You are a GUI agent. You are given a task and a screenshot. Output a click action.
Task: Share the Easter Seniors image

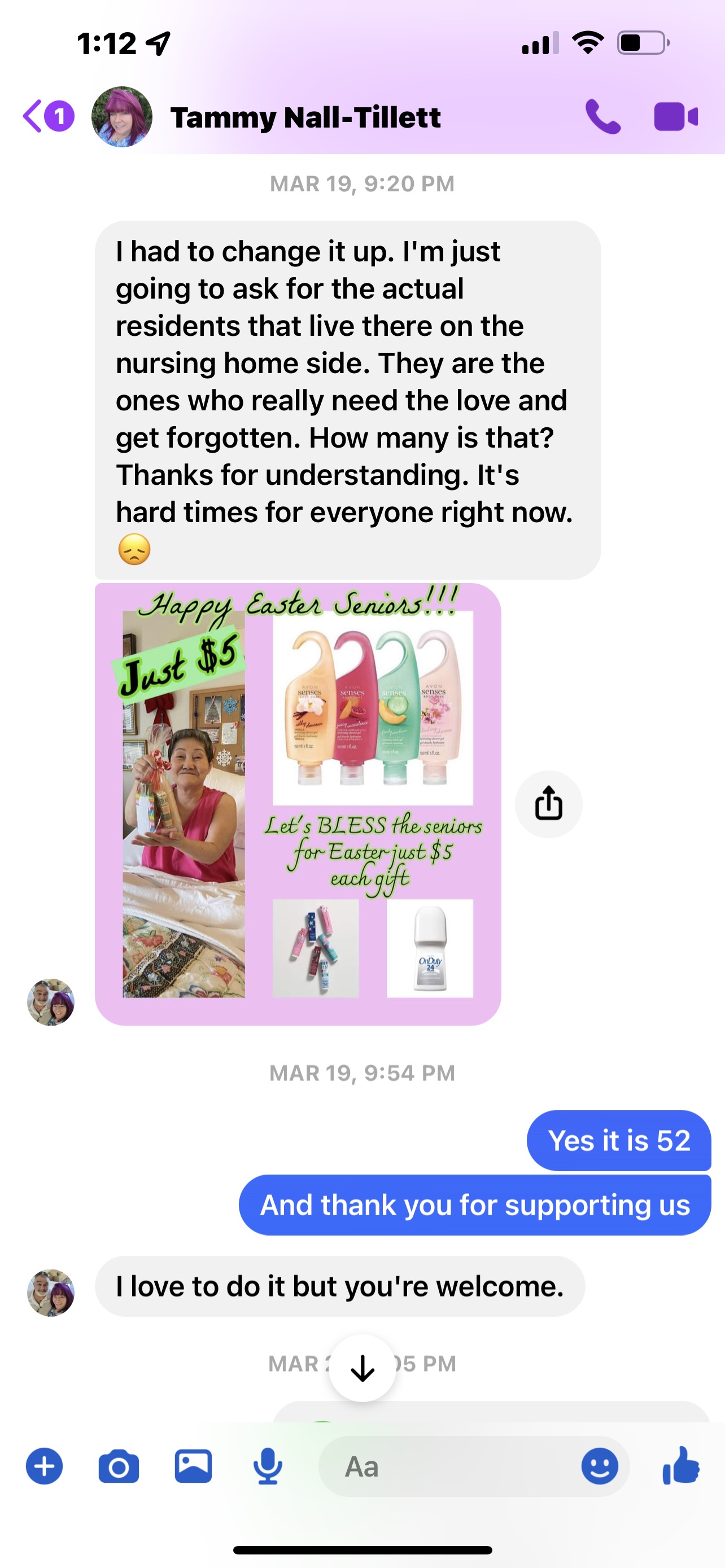point(548,804)
